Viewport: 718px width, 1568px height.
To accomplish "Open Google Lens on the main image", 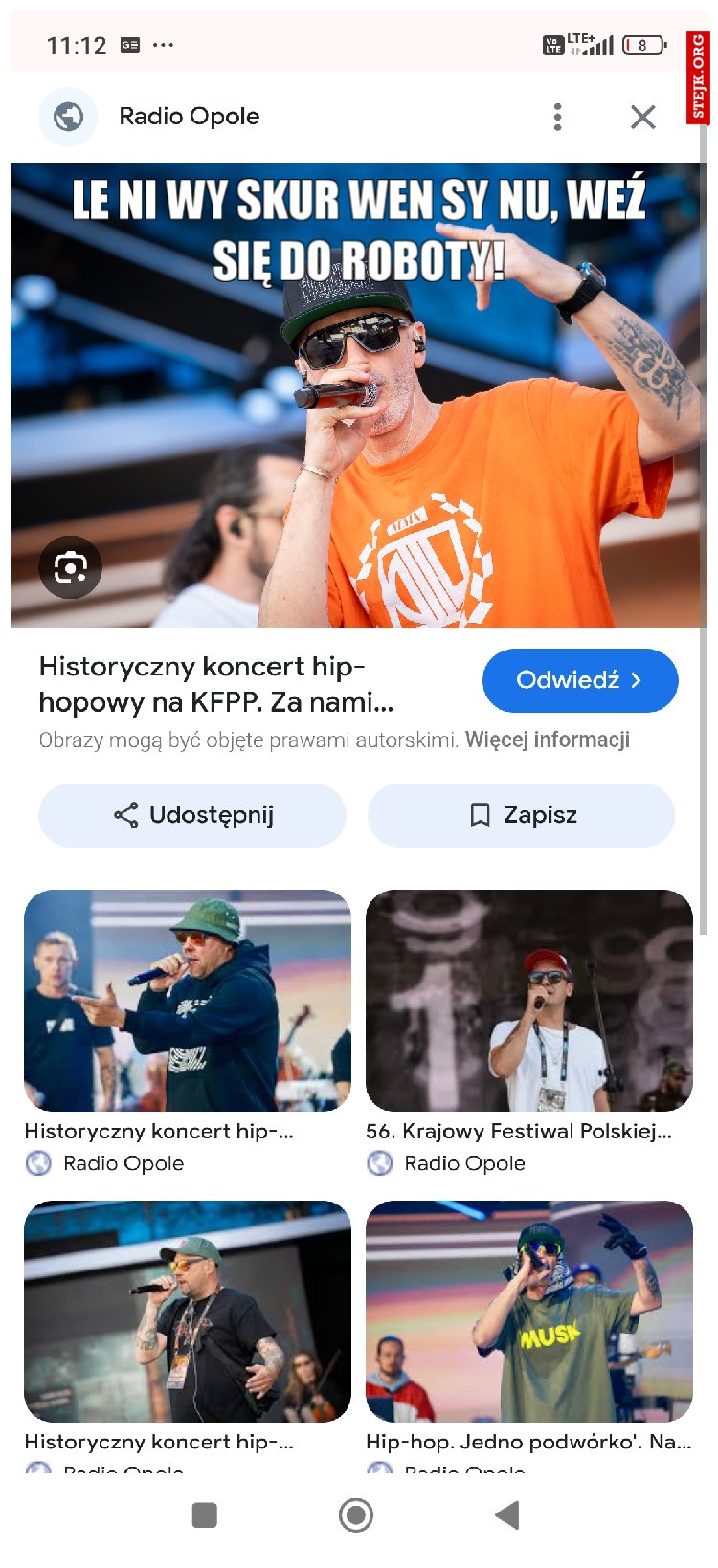I will (x=71, y=566).
